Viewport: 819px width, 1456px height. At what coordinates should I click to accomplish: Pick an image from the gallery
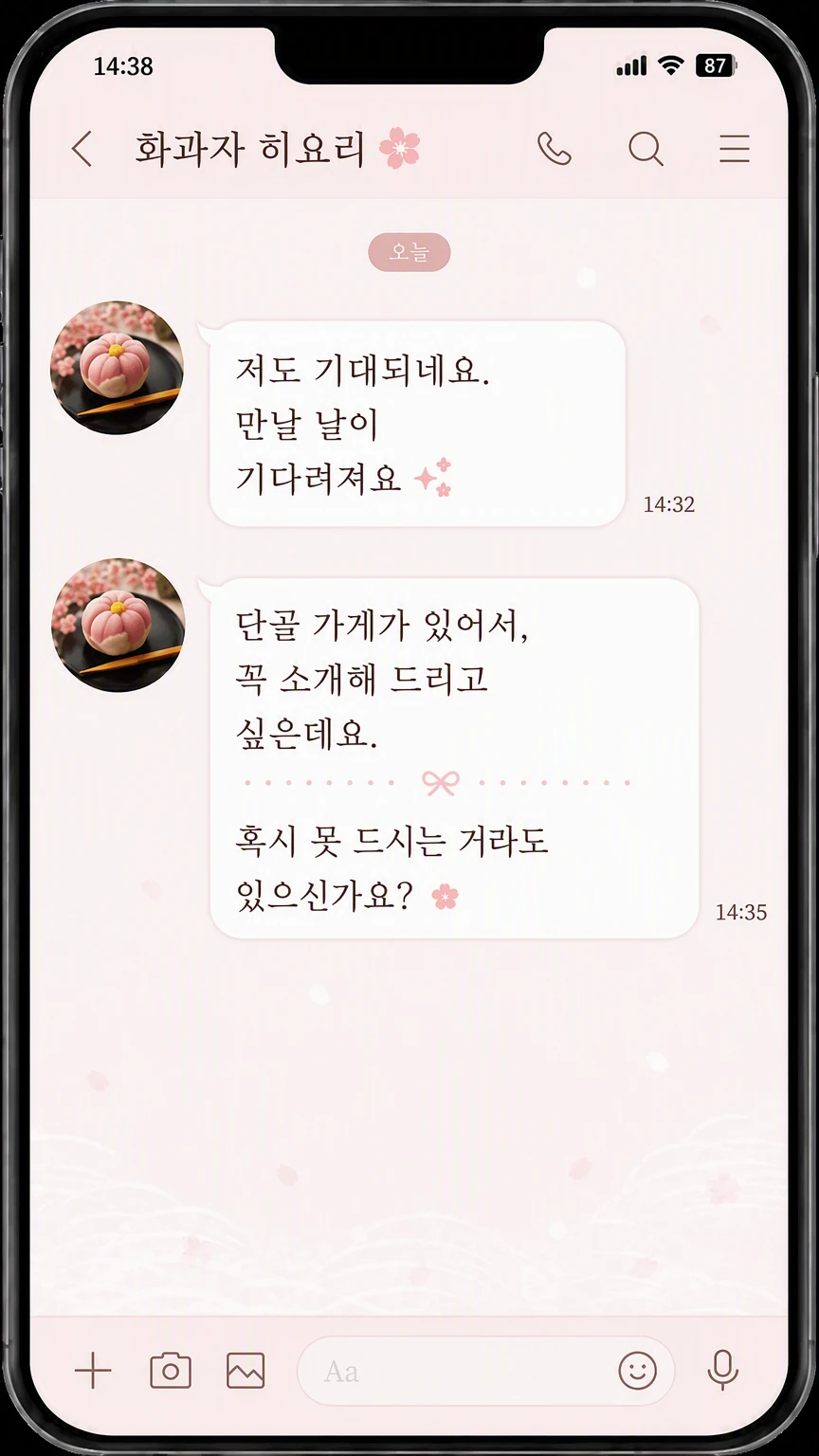coord(246,1371)
